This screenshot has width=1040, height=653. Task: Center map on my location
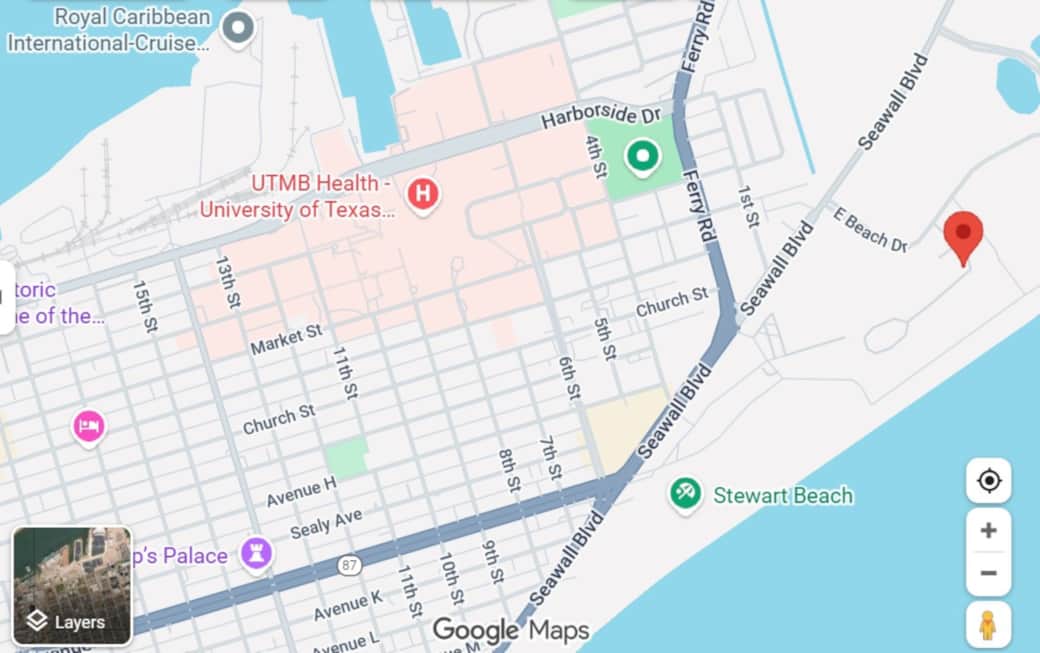988,481
